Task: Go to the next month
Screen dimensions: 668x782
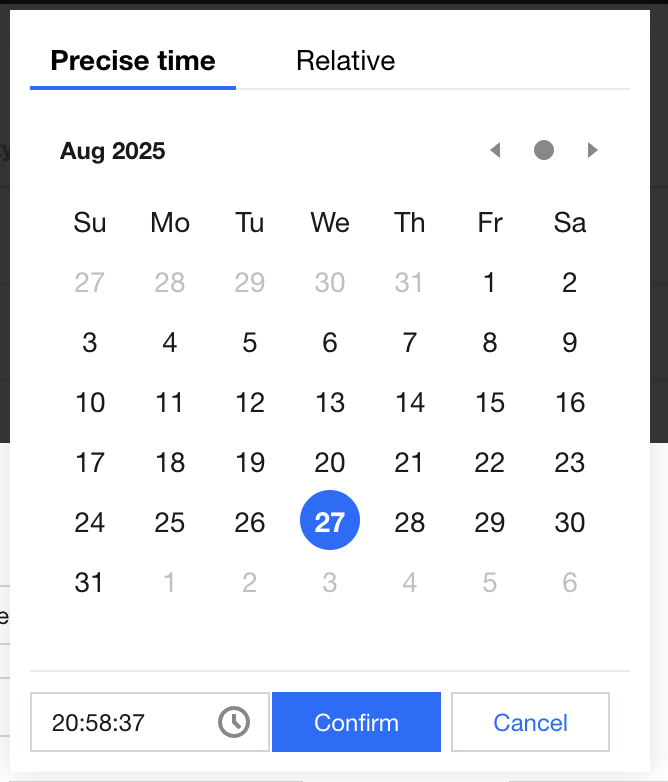Action: coord(593,150)
